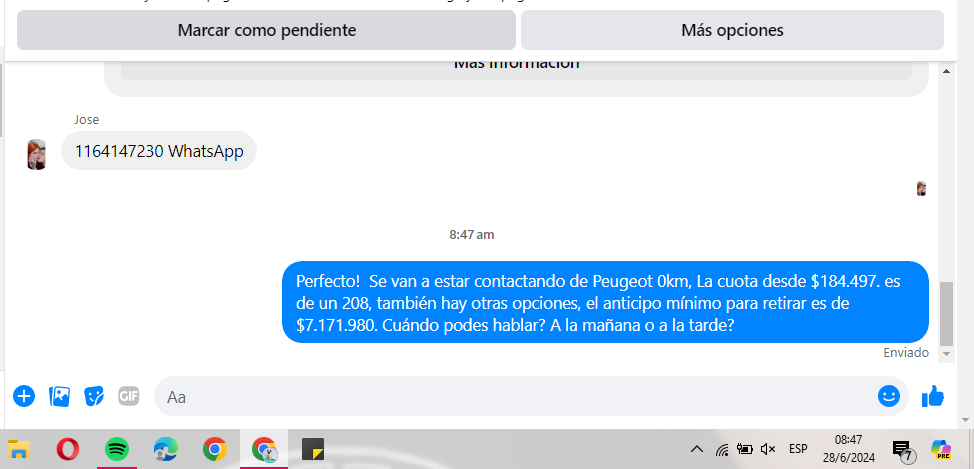Open the GIF picker
Viewport: 974px width, 469px height.
(x=129, y=396)
